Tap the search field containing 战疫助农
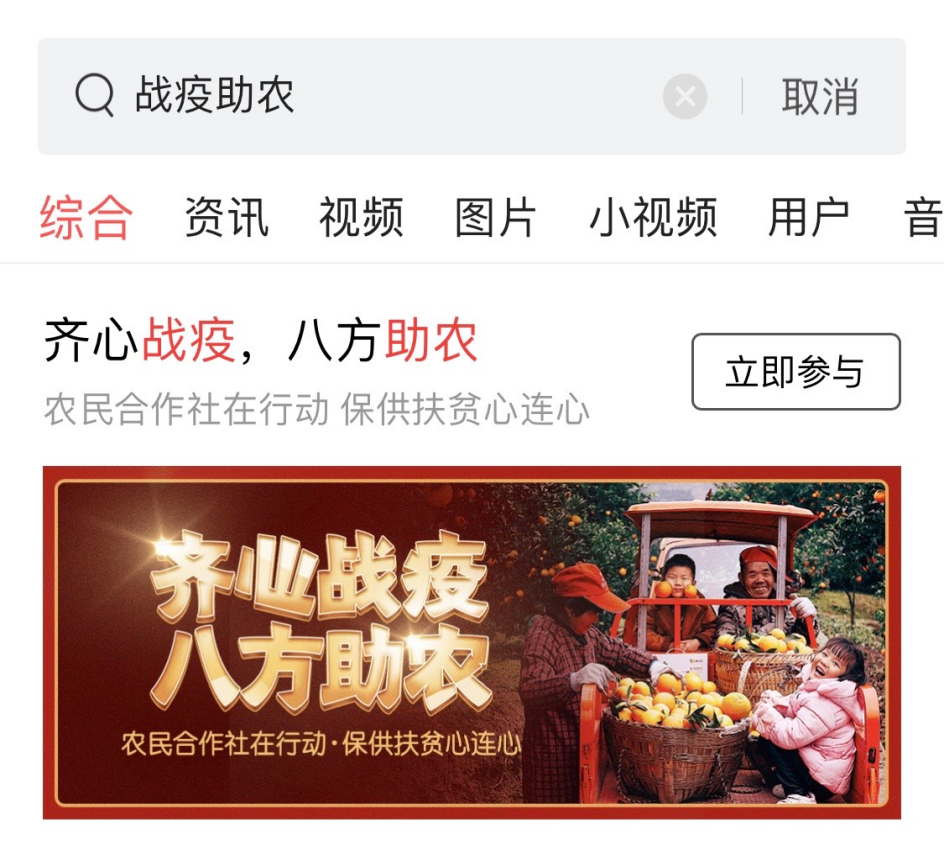Screen dimensions: 944x867 coord(380,97)
